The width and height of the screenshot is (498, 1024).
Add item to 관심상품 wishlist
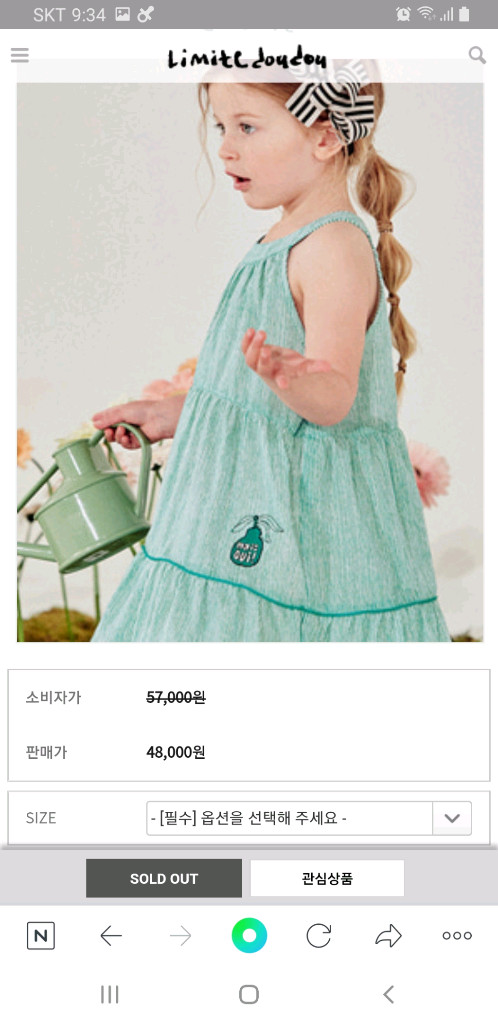coord(327,878)
